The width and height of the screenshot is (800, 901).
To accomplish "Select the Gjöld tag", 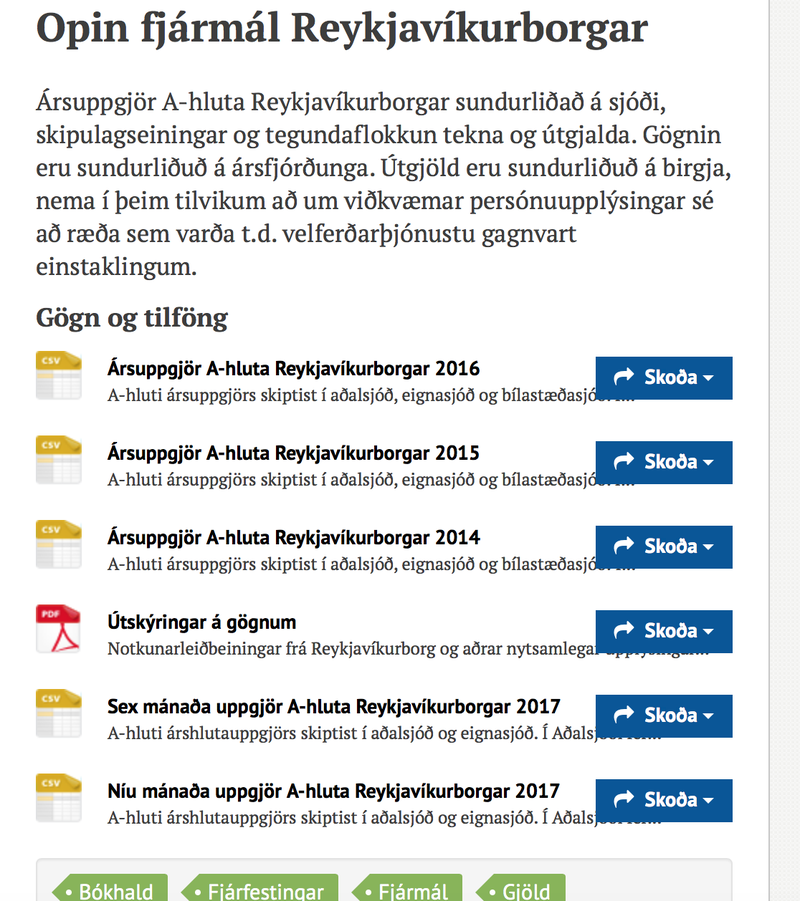I will point(523,890).
